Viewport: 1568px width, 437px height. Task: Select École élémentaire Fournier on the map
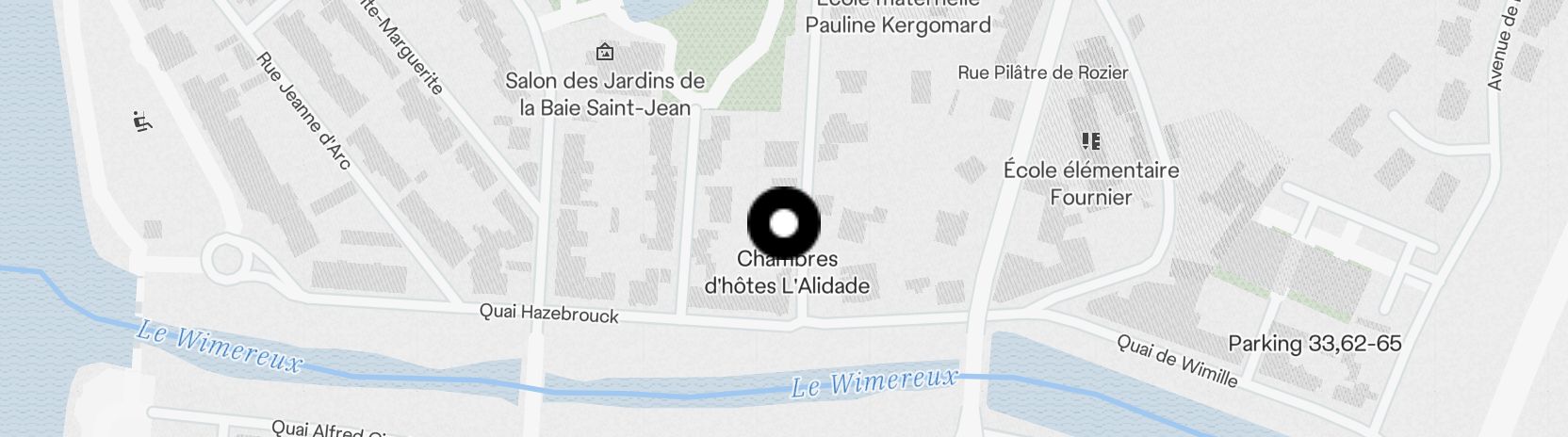pos(1091,183)
